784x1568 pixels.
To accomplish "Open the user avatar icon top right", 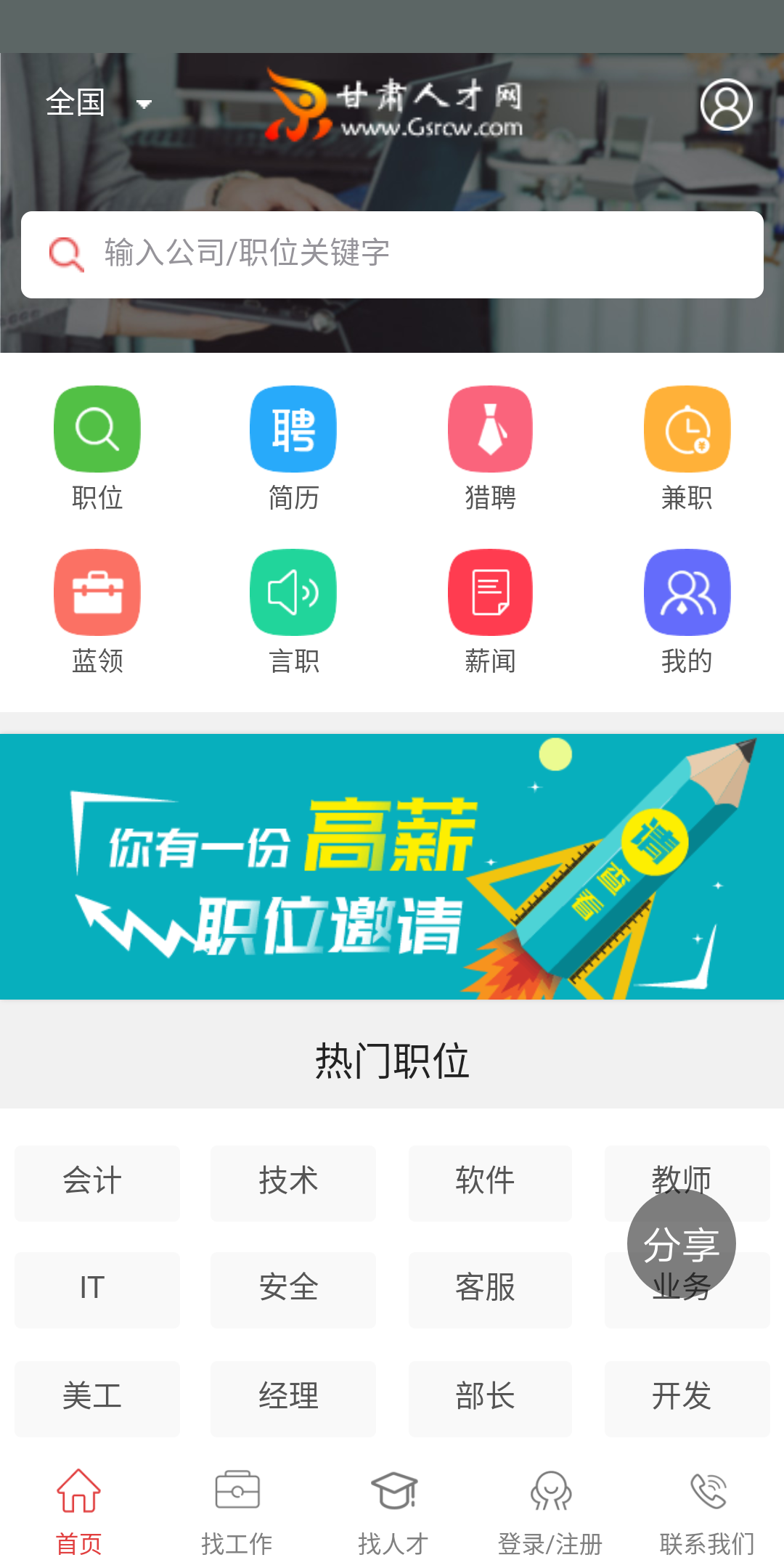I will pyautogui.click(x=726, y=104).
